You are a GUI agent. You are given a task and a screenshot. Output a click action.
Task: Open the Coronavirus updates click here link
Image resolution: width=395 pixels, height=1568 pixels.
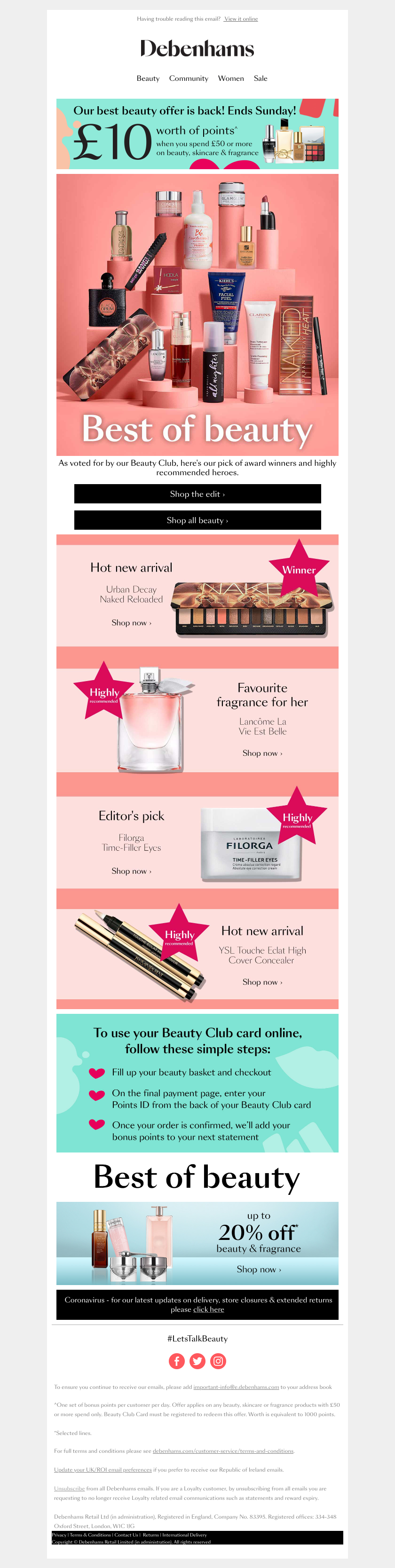tap(209, 1309)
